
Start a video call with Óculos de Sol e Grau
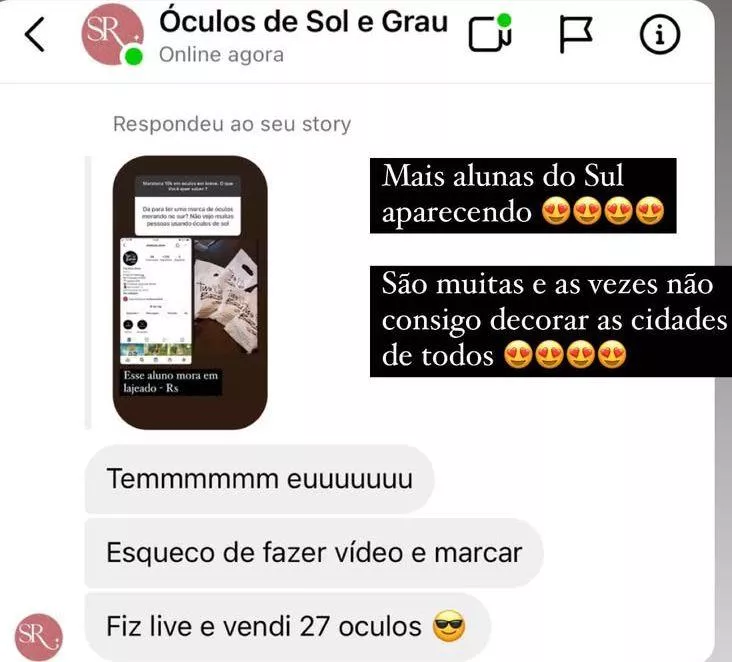click(x=489, y=35)
